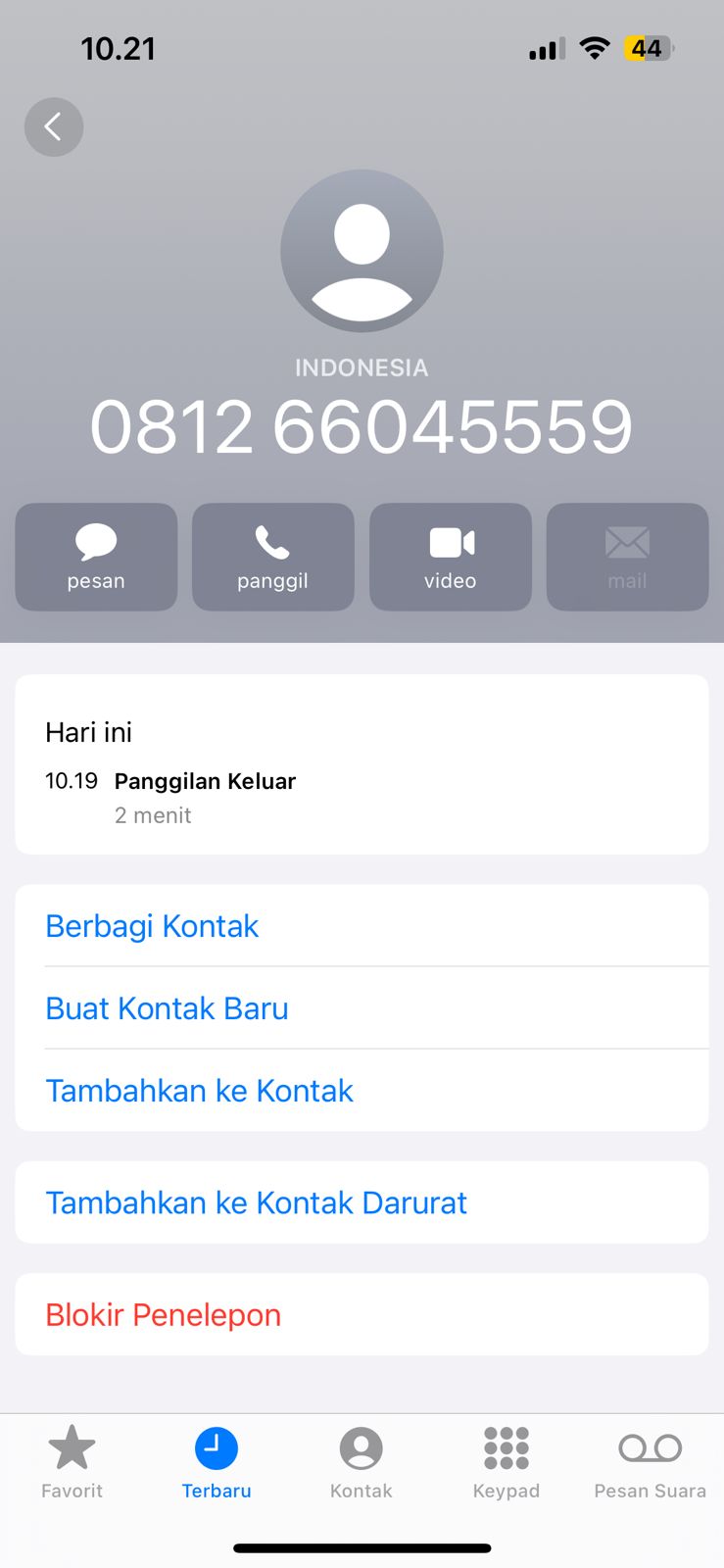Block caller via Blokir Penelepon

click(x=163, y=1314)
